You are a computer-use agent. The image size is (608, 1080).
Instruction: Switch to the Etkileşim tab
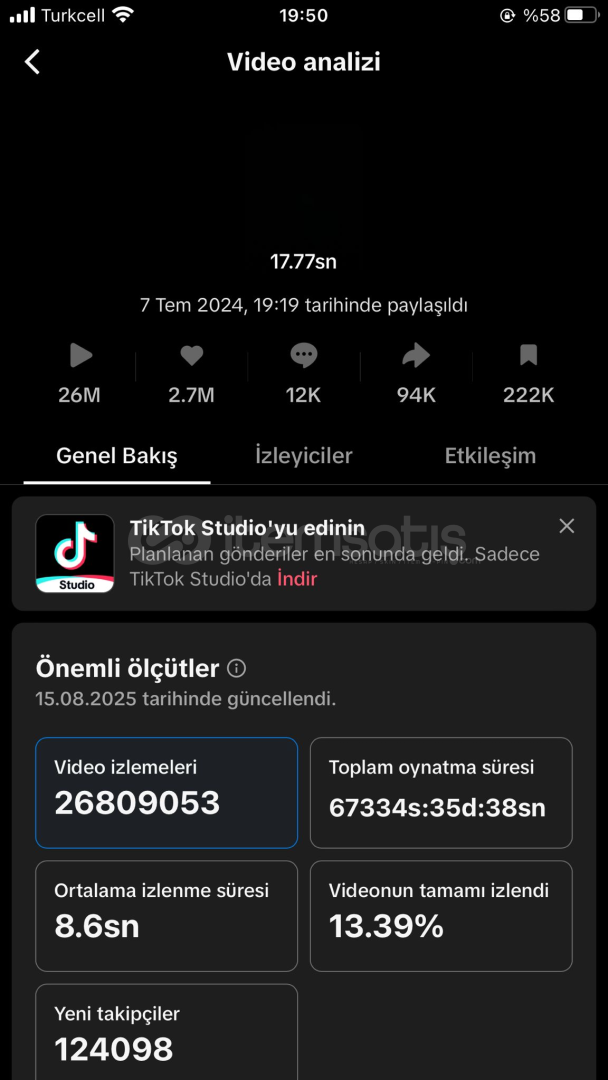coord(490,456)
